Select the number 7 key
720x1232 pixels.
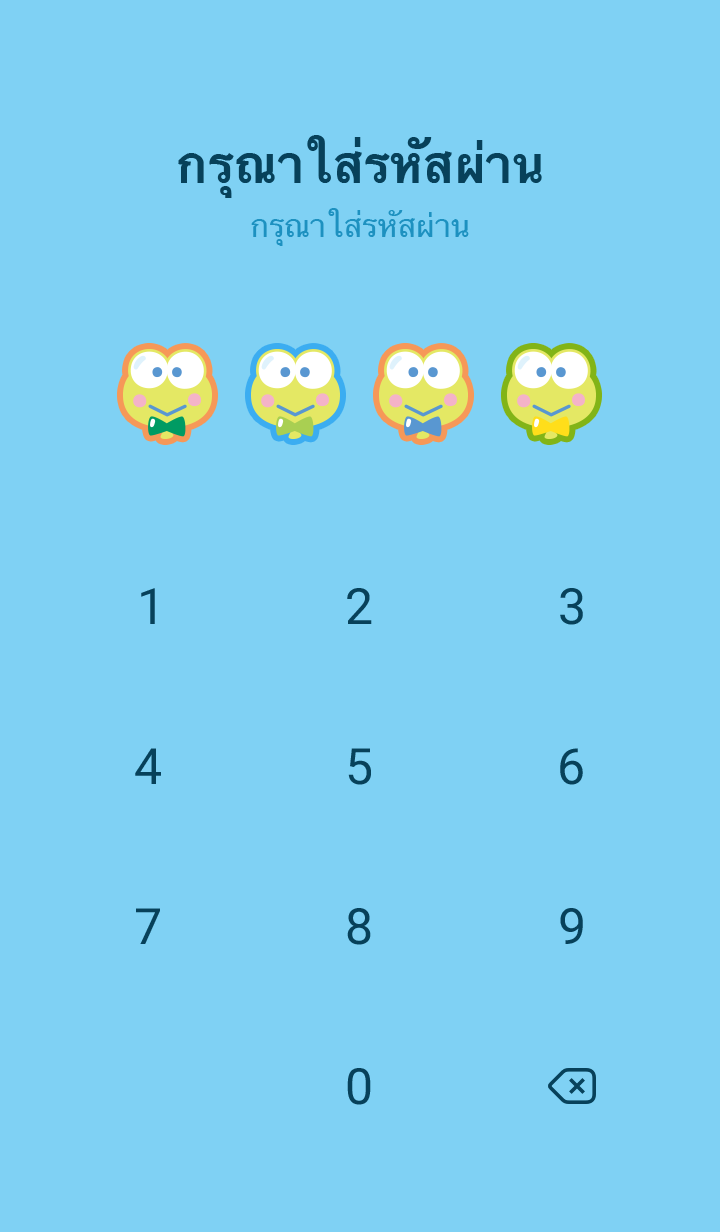pos(148,927)
